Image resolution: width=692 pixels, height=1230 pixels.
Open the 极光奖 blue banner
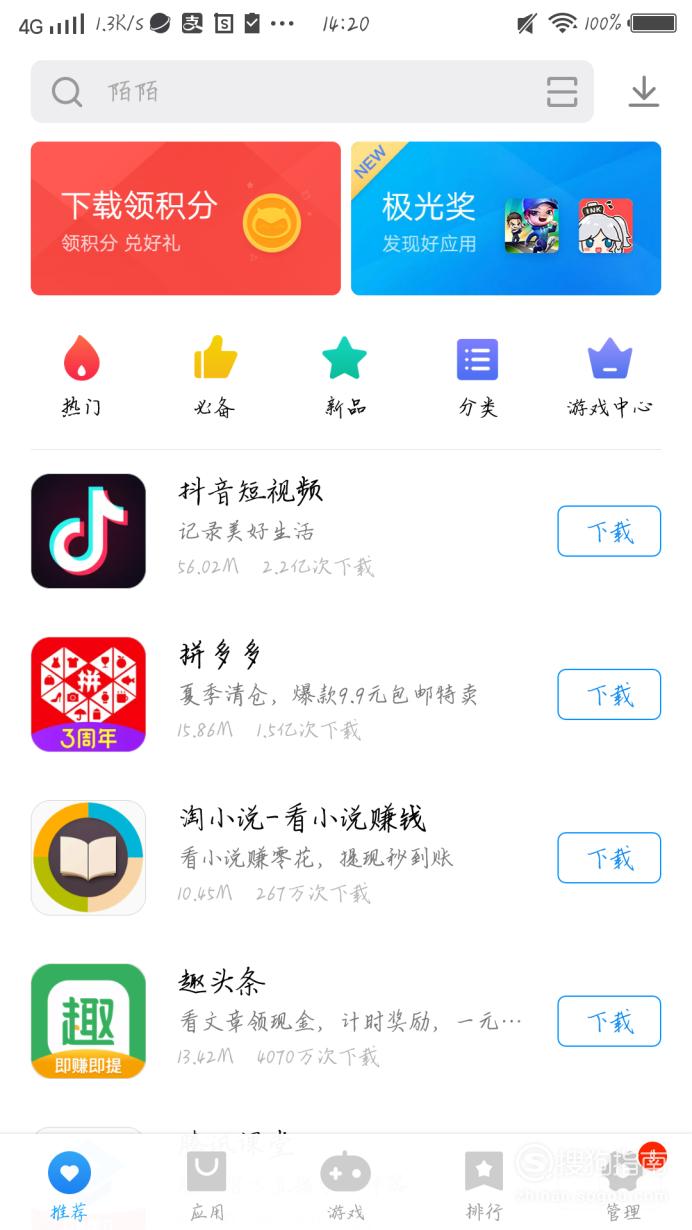tap(506, 218)
